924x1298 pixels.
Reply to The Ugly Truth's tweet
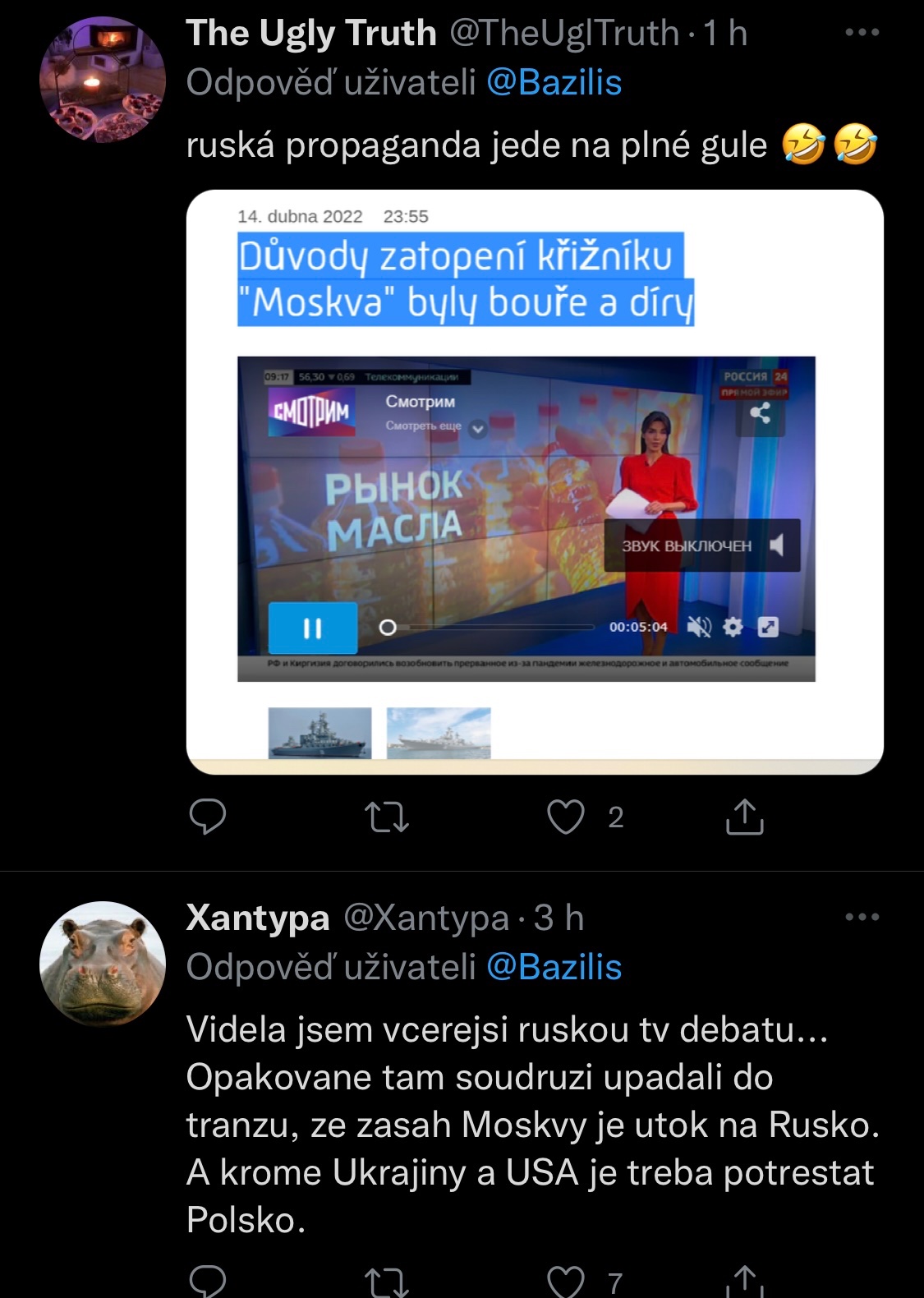click(207, 817)
